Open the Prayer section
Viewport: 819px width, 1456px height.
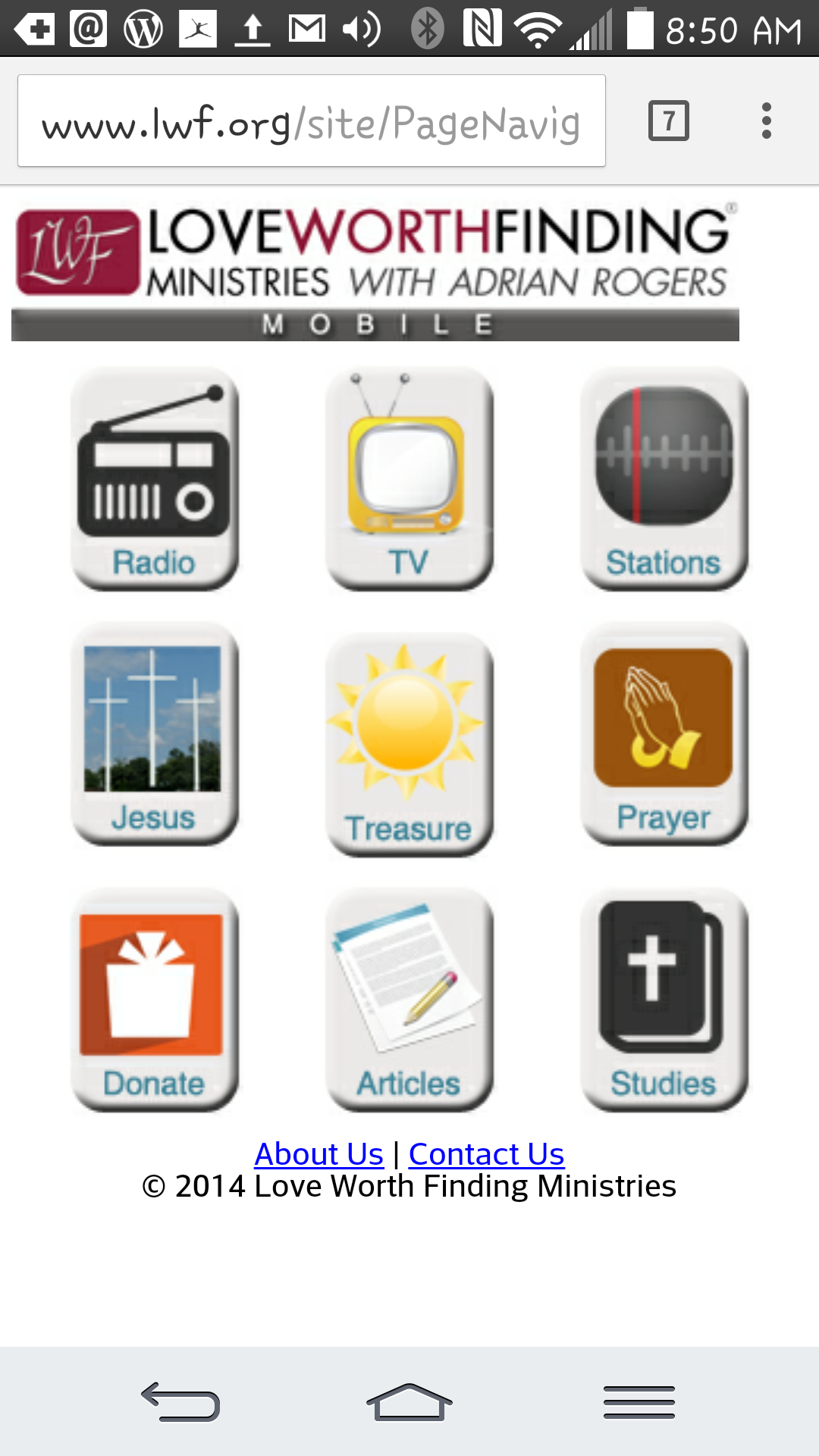coord(664,733)
